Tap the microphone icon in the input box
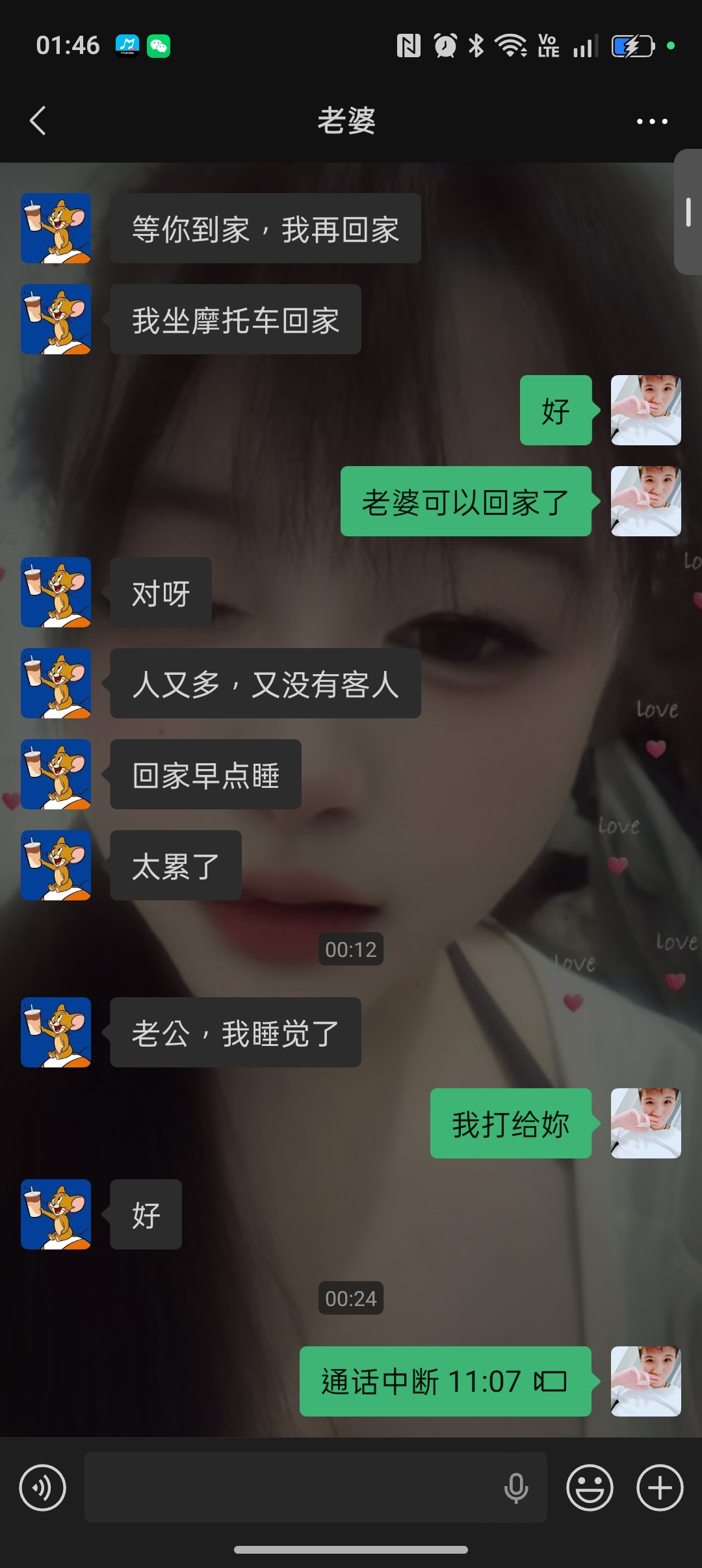 (x=516, y=1489)
